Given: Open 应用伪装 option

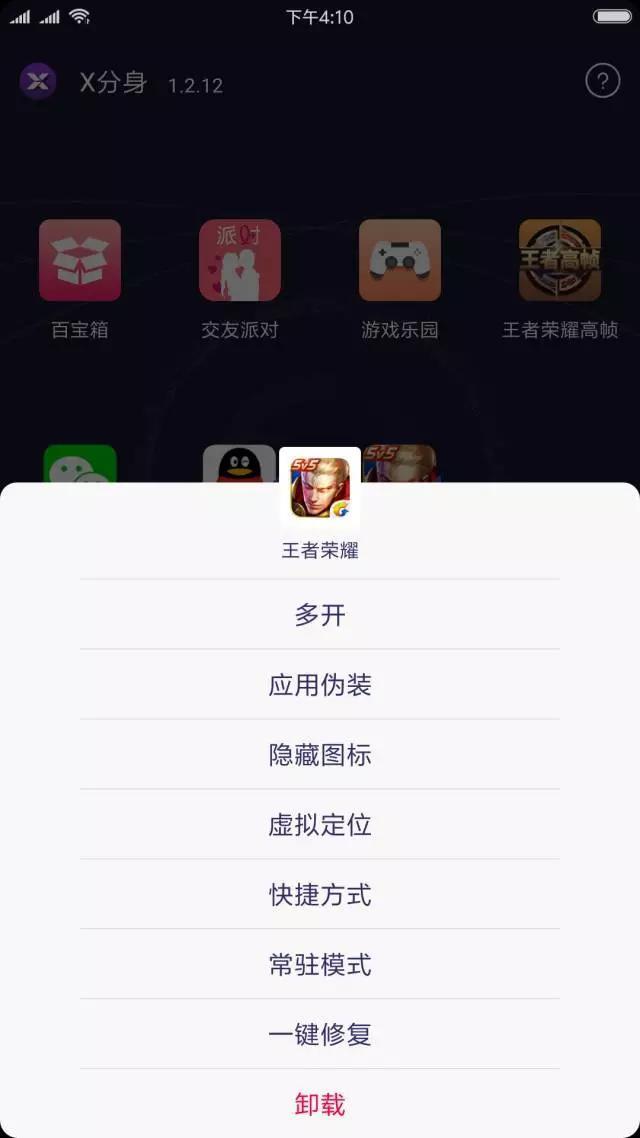Looking at the screenshot, I should point(320,685).
